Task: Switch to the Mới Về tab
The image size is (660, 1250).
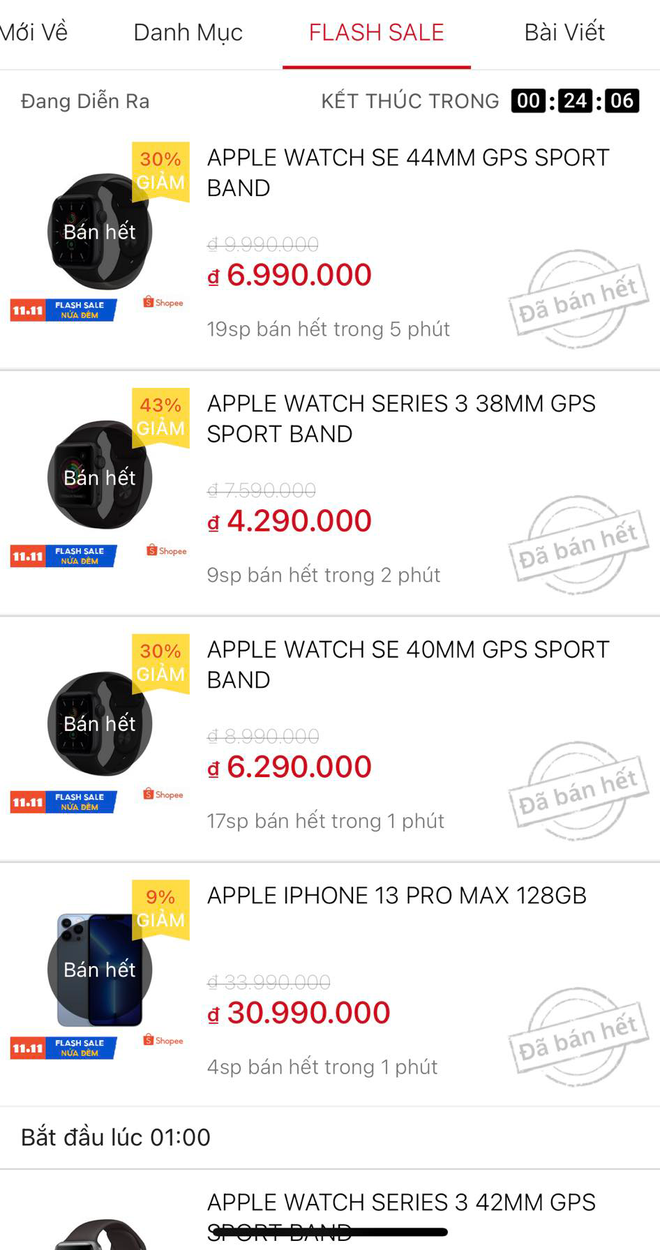Action: pyautogui.click(x=34, y=32)
